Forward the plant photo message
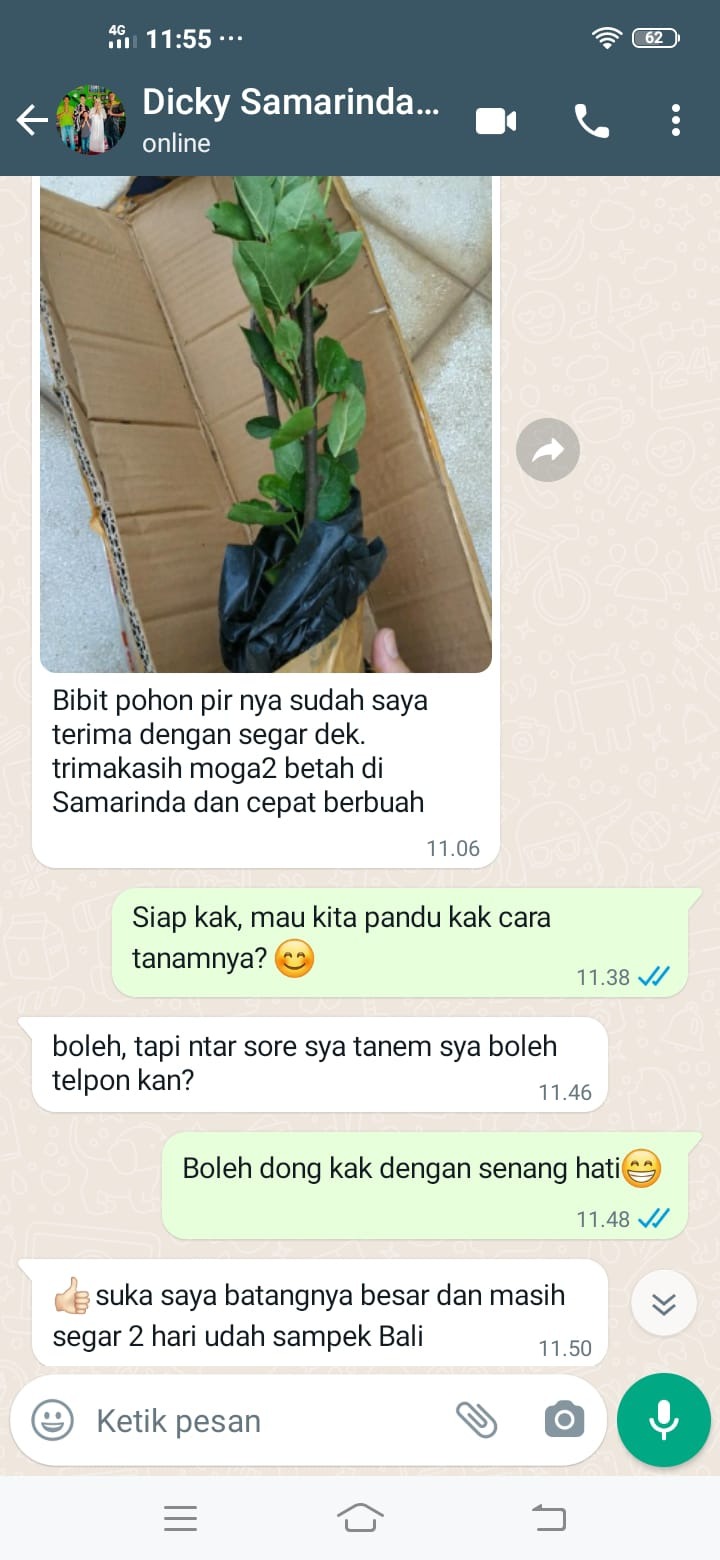 pos(548,452)
